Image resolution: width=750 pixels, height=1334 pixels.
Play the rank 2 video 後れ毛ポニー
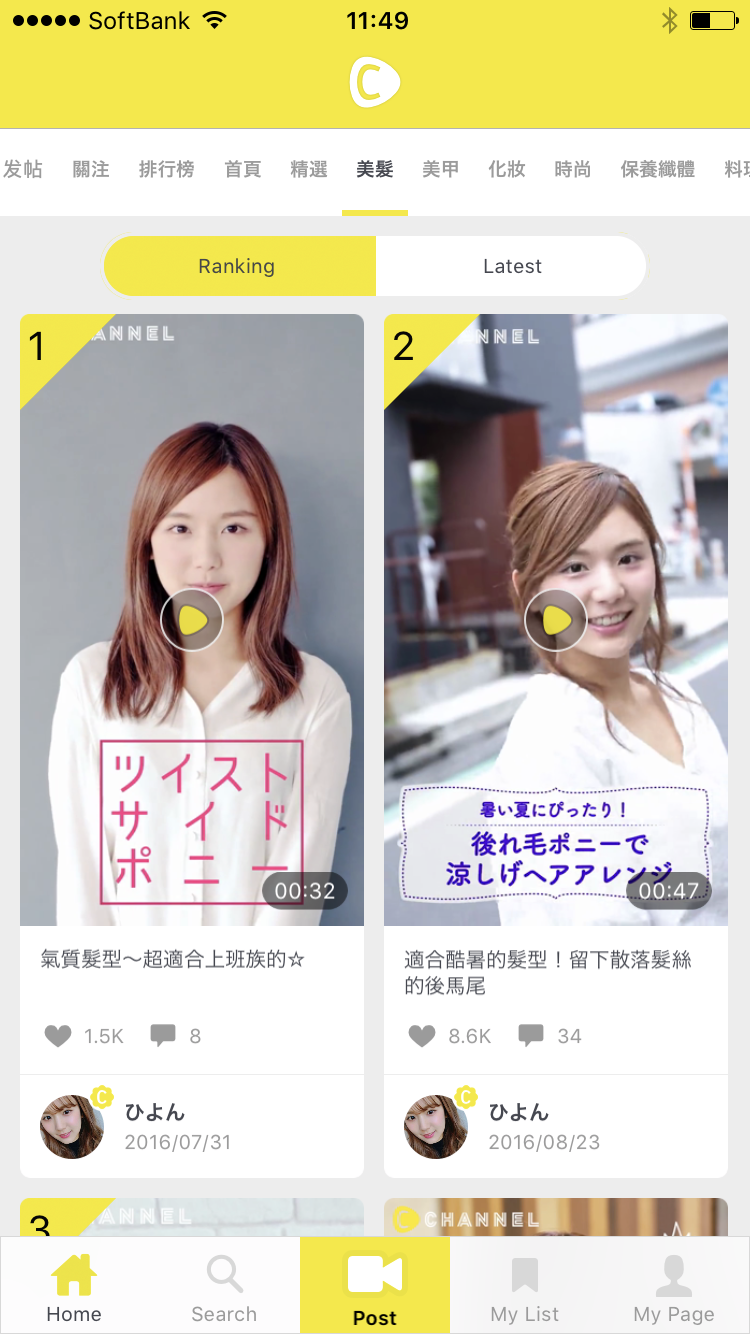[x=556, y=621]
